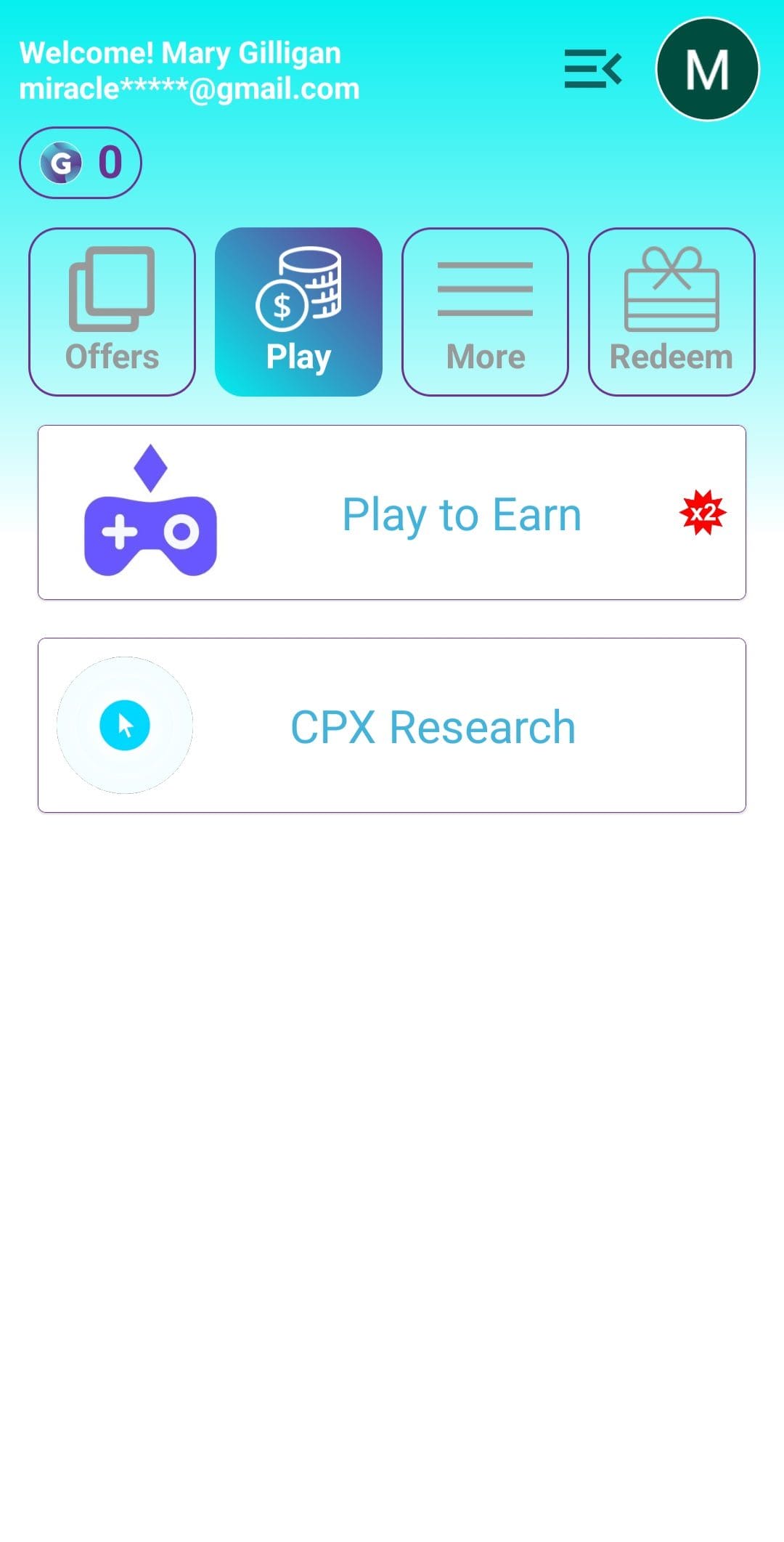Viewport: 784px width, 1542px height.
Task: Open the M profile avatar
Action: (707, 69)
